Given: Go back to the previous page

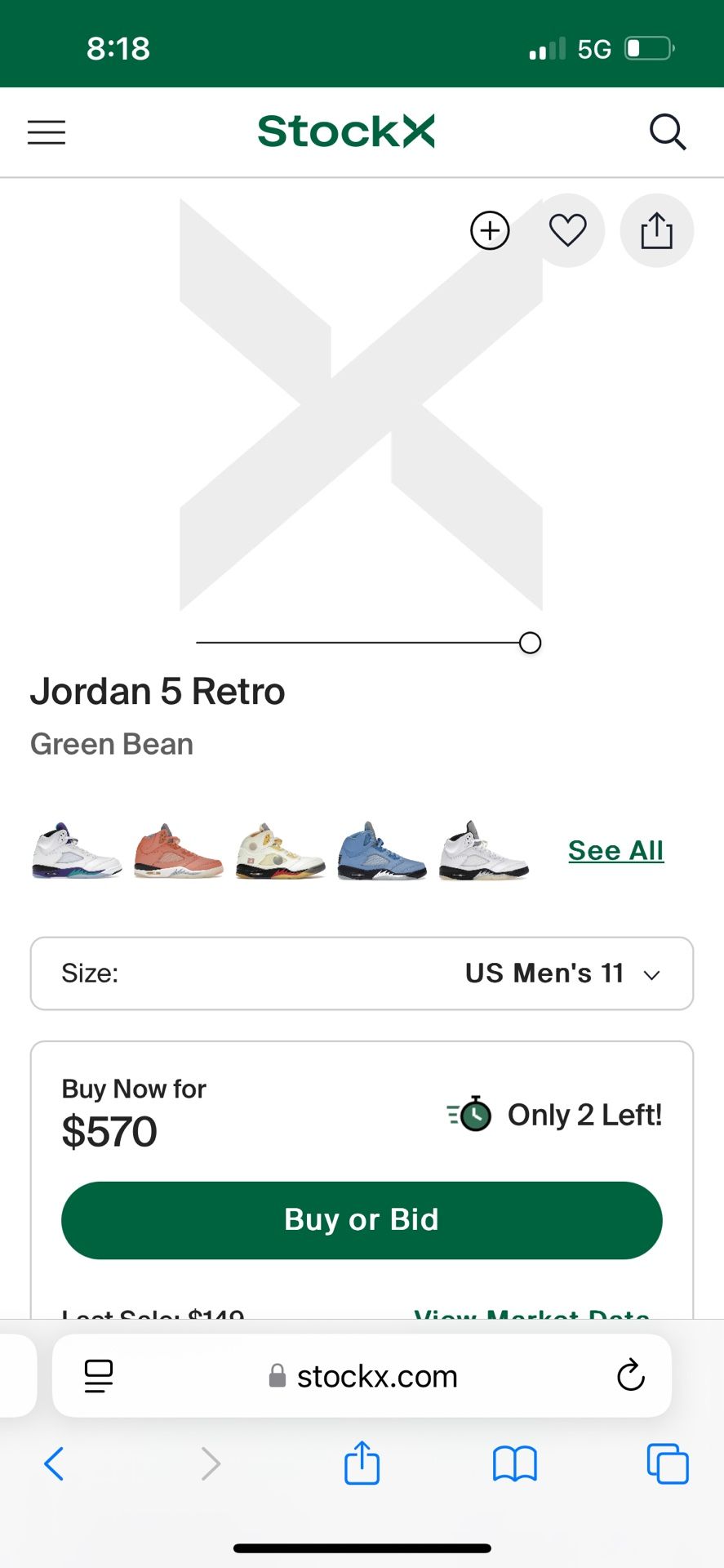Looking at the screenshot, I should point(54,1463).
